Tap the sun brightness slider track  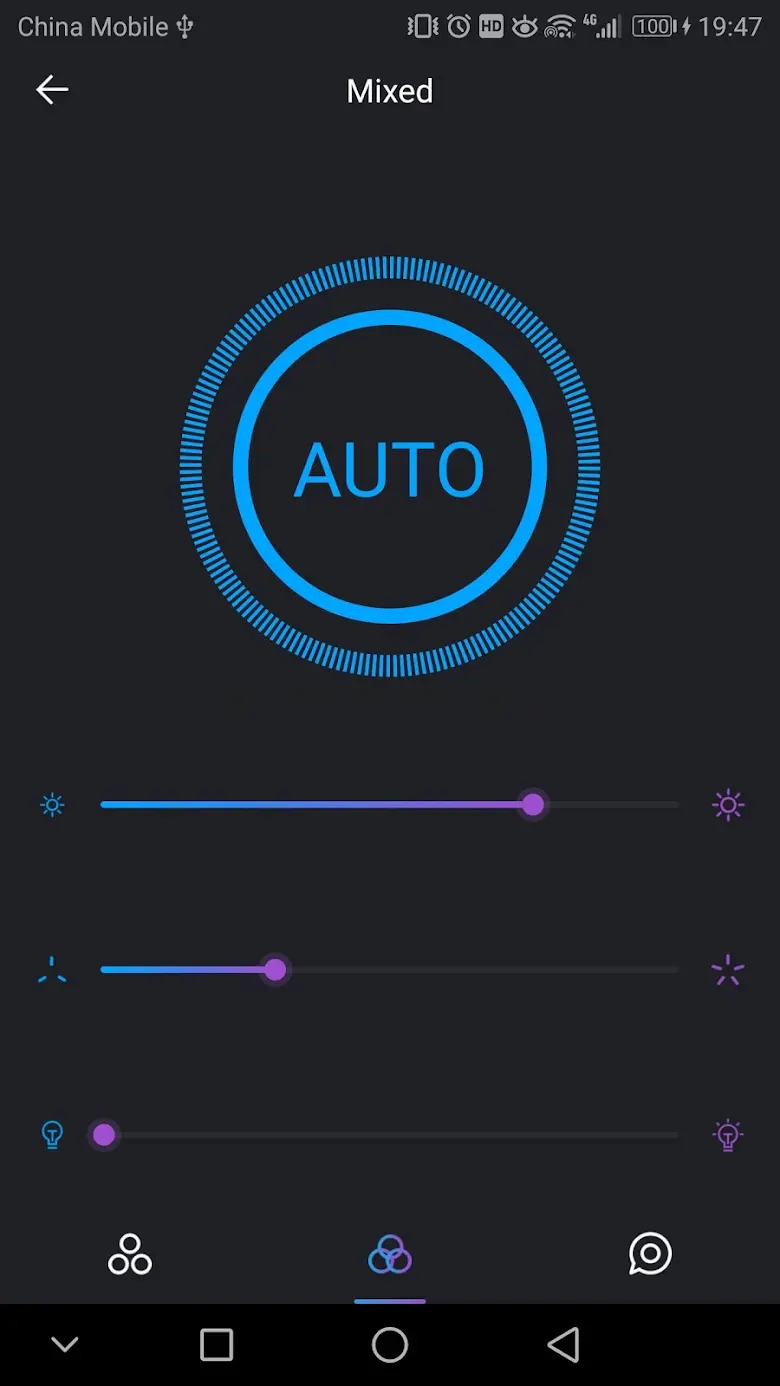click(x=390, y=804)
